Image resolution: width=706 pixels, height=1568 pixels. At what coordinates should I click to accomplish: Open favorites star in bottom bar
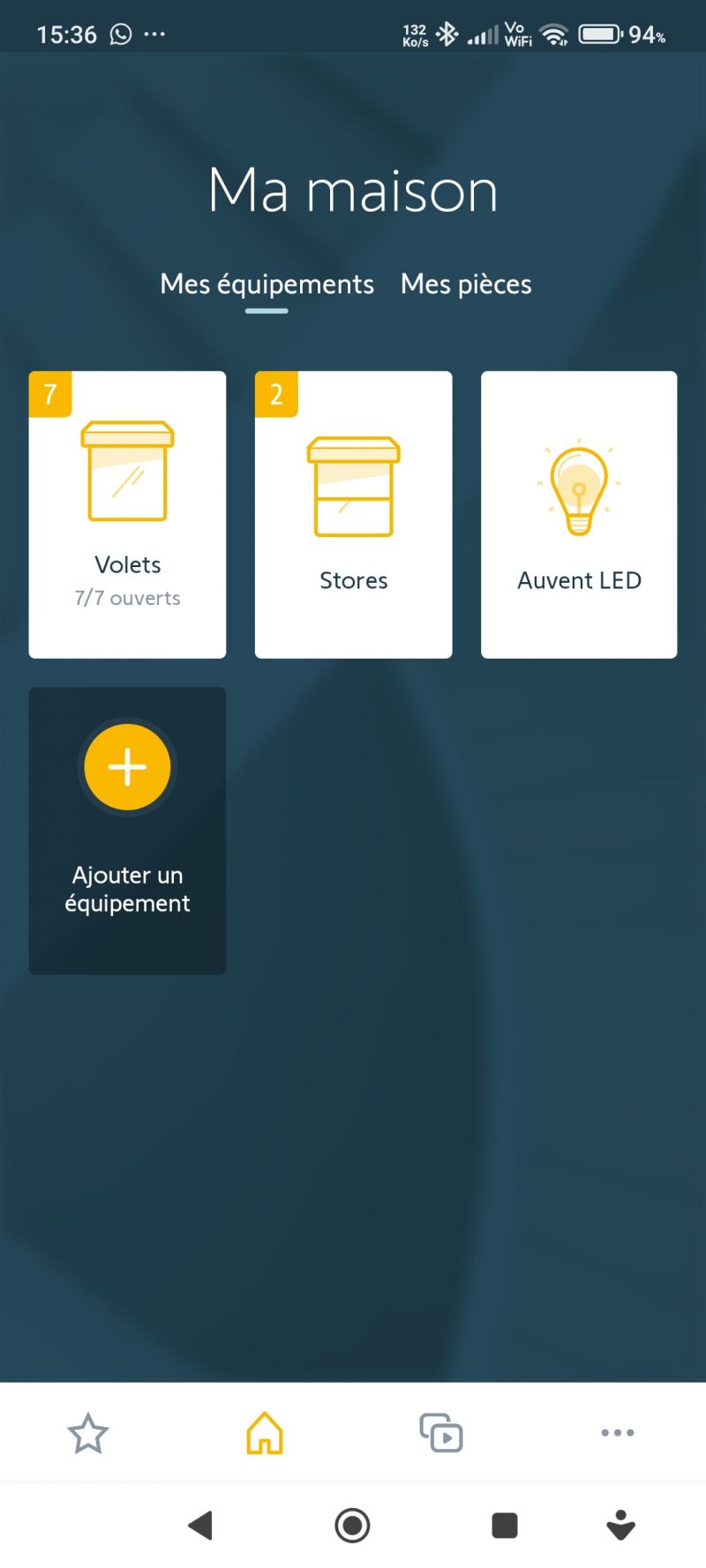(88, 1433)
